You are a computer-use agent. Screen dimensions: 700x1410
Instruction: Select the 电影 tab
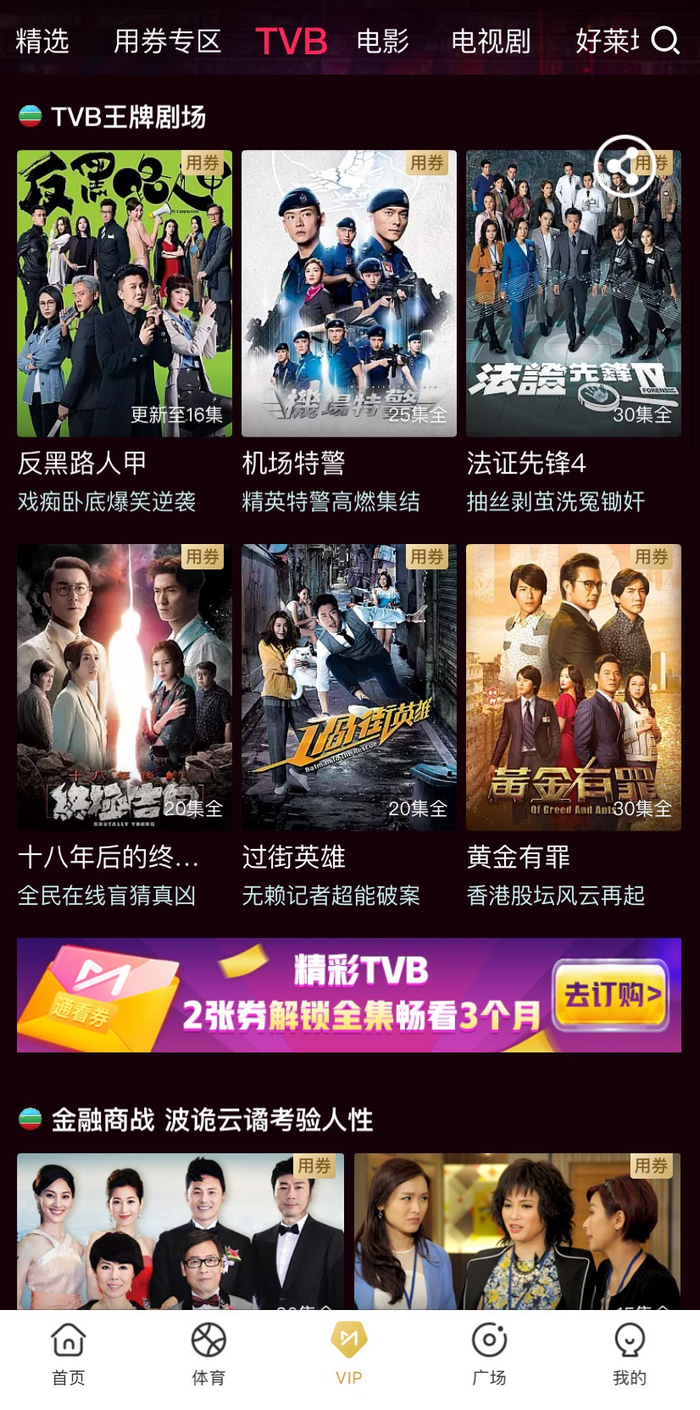point(383,41)
